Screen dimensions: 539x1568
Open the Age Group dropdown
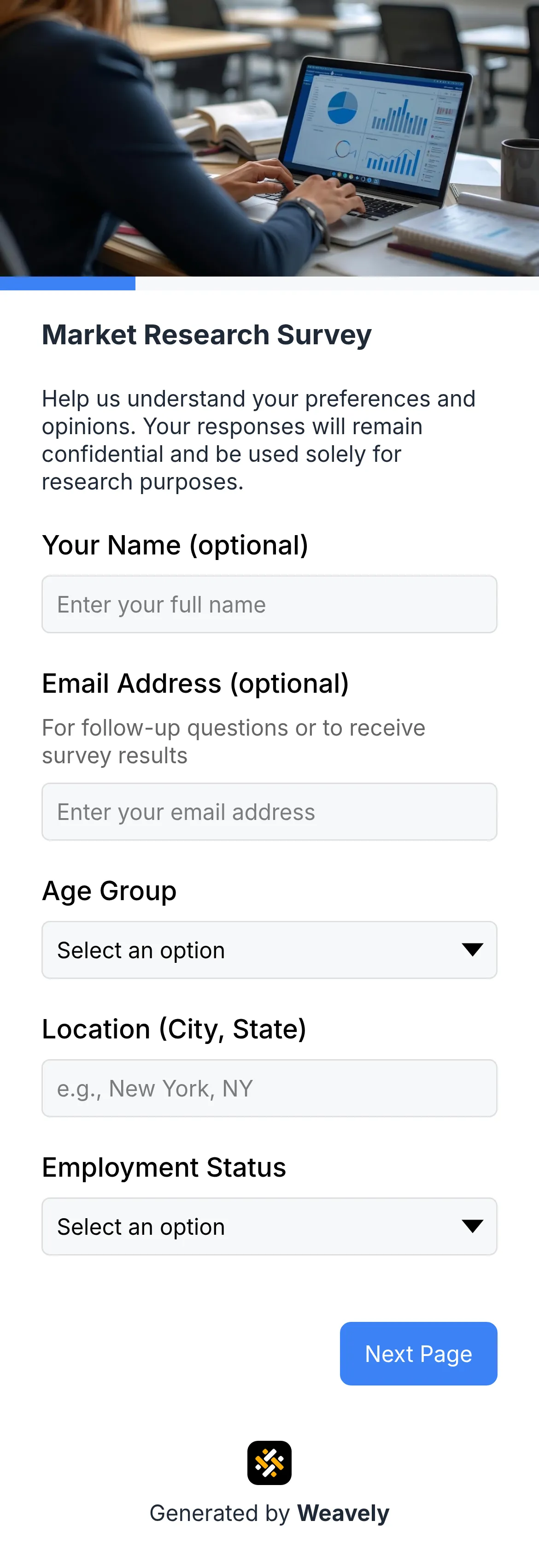tap(269, 949)
